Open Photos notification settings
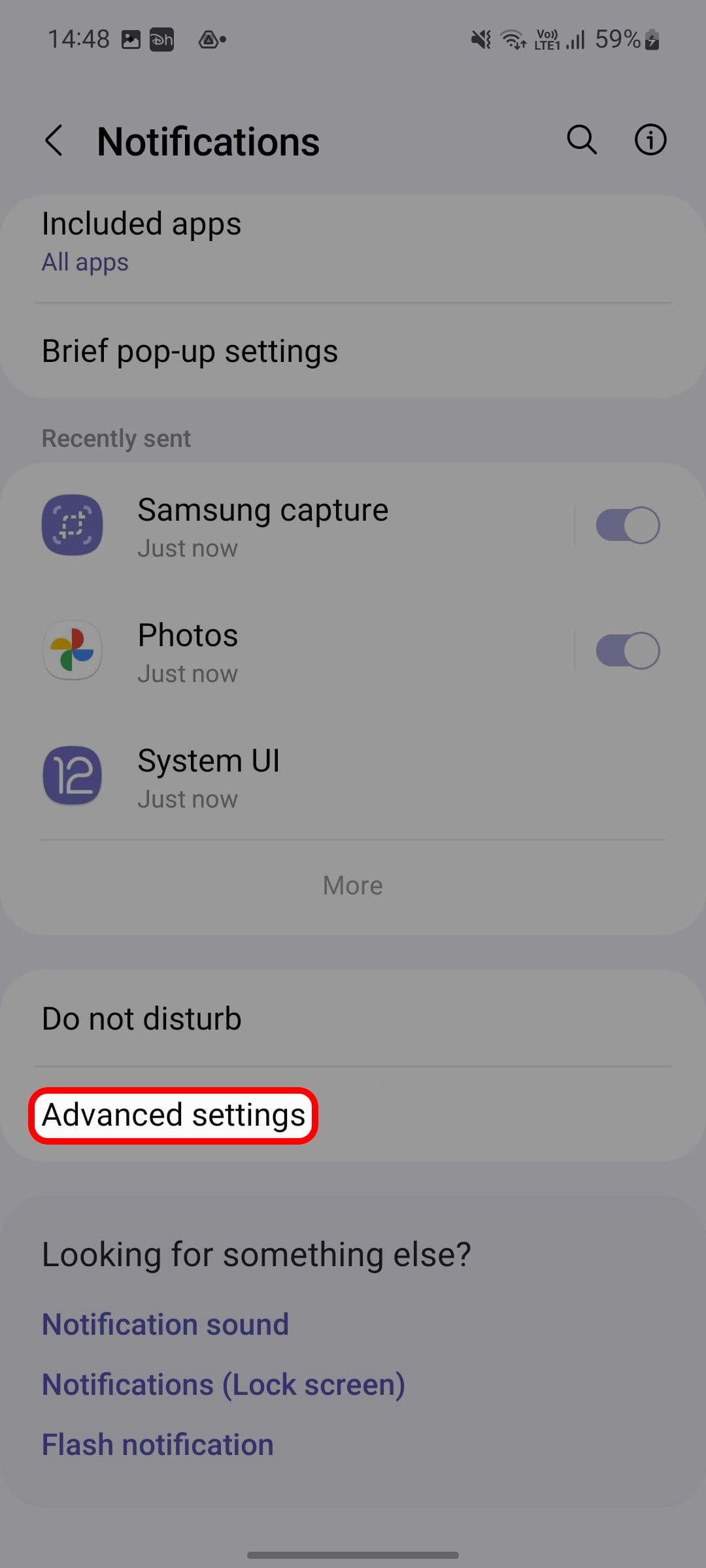The image size is (706, 1568). tap(294, 651)
